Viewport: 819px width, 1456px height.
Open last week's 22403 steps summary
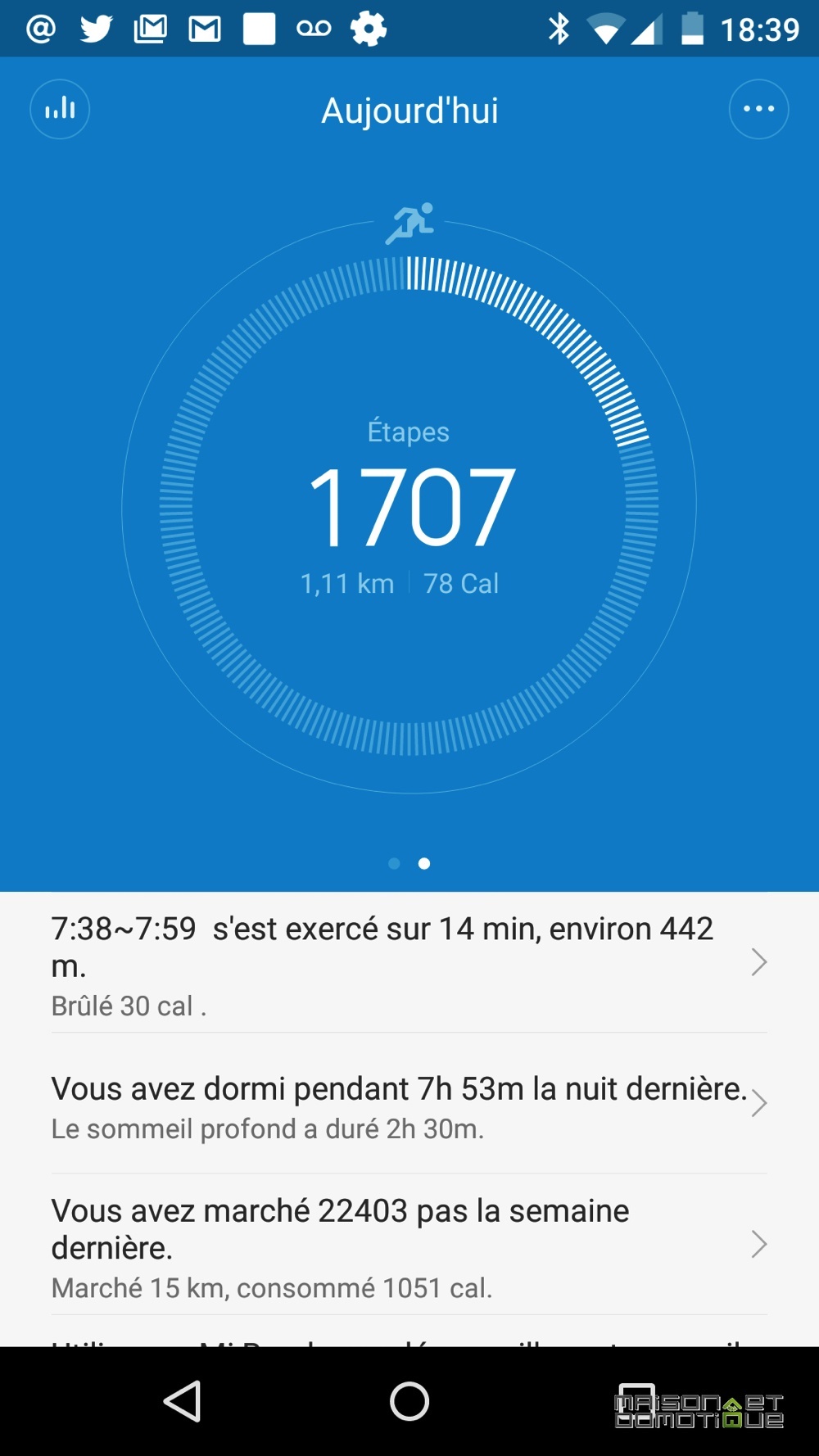point(409,1245)
